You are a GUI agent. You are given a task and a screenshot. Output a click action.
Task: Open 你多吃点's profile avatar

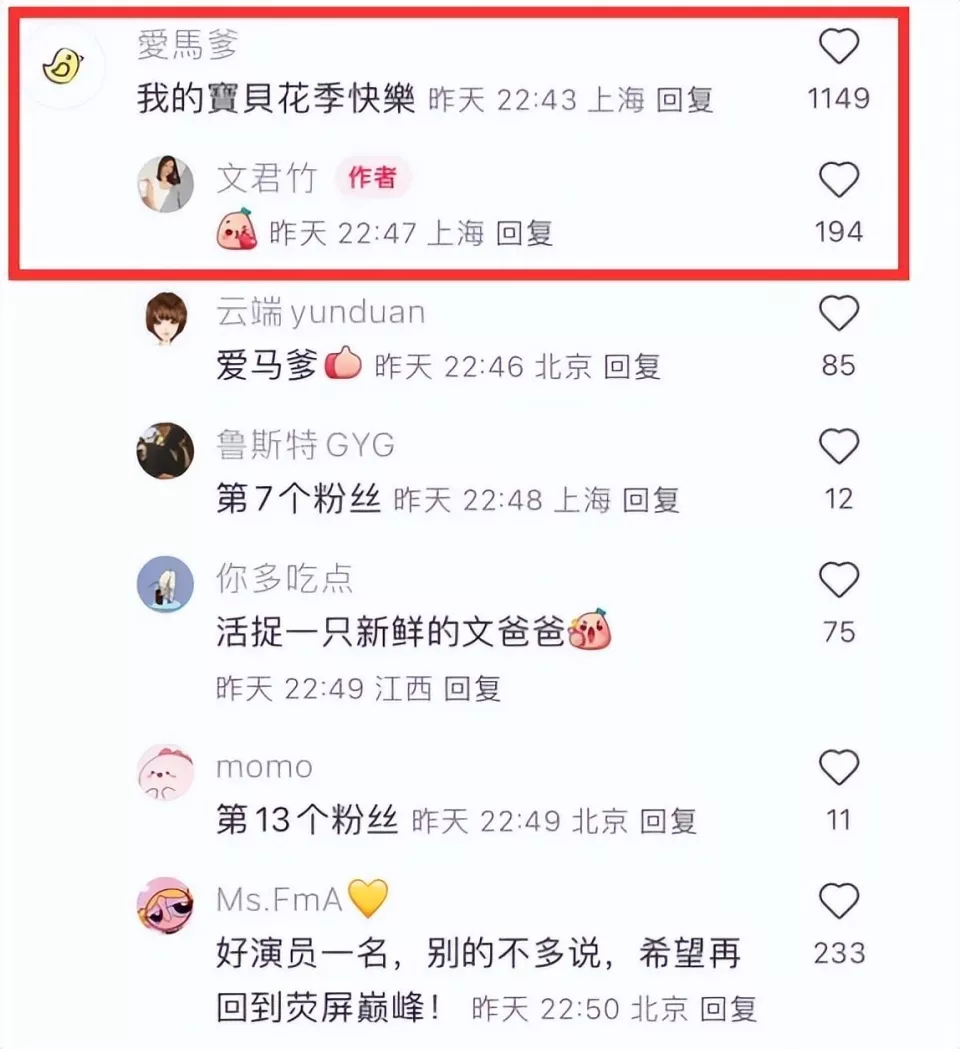[165, 584]
